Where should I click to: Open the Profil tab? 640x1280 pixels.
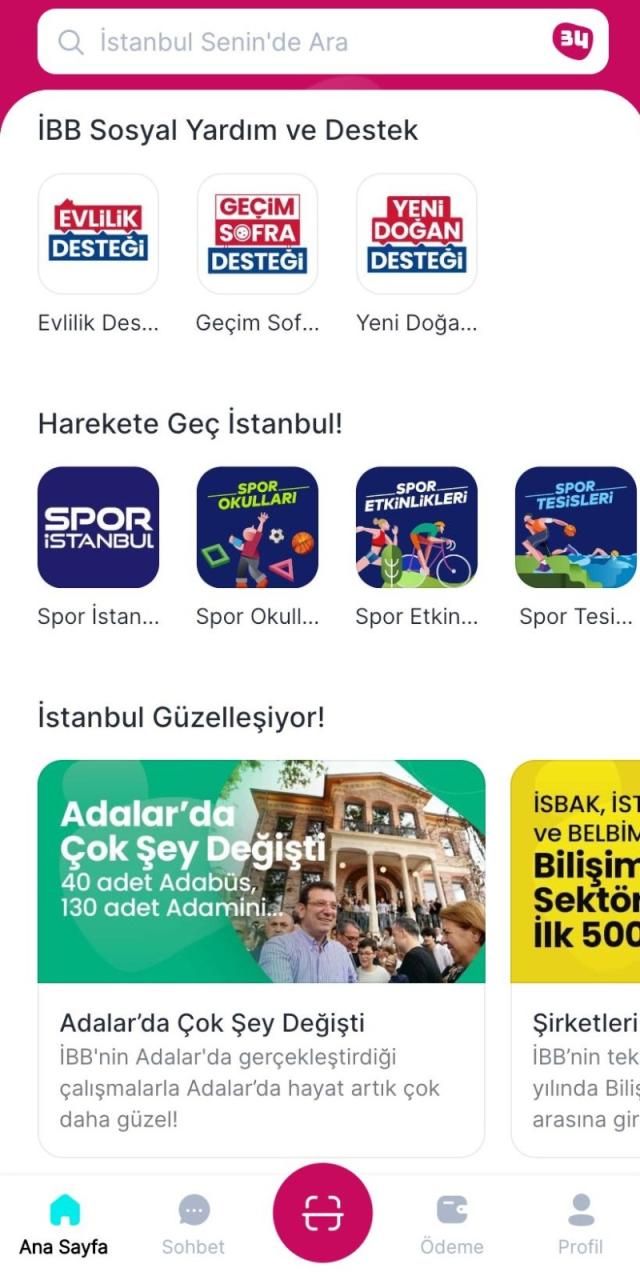[x=580, y=1225]
